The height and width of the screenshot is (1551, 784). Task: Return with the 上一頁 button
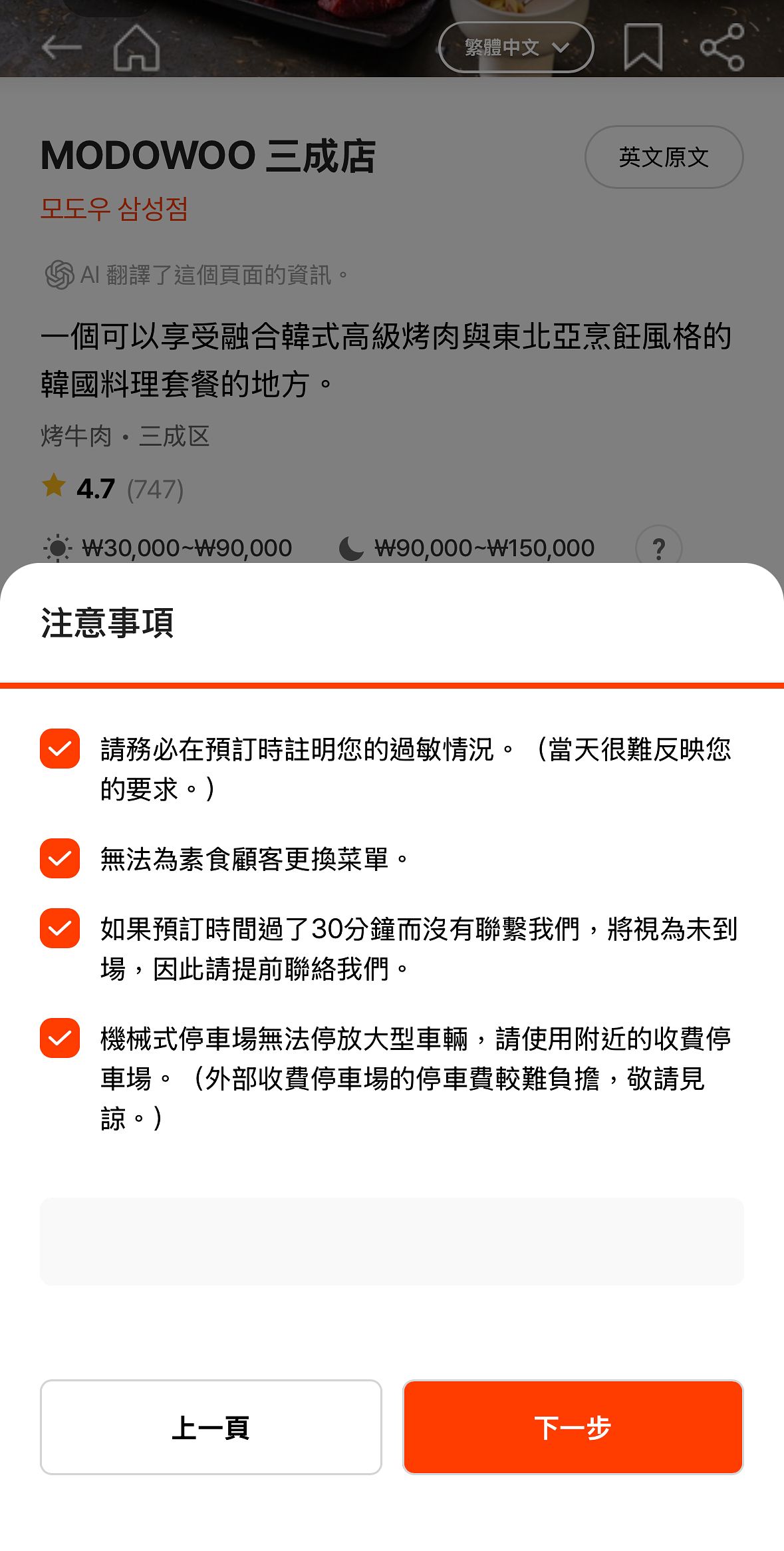click(x=211, y=1427)
